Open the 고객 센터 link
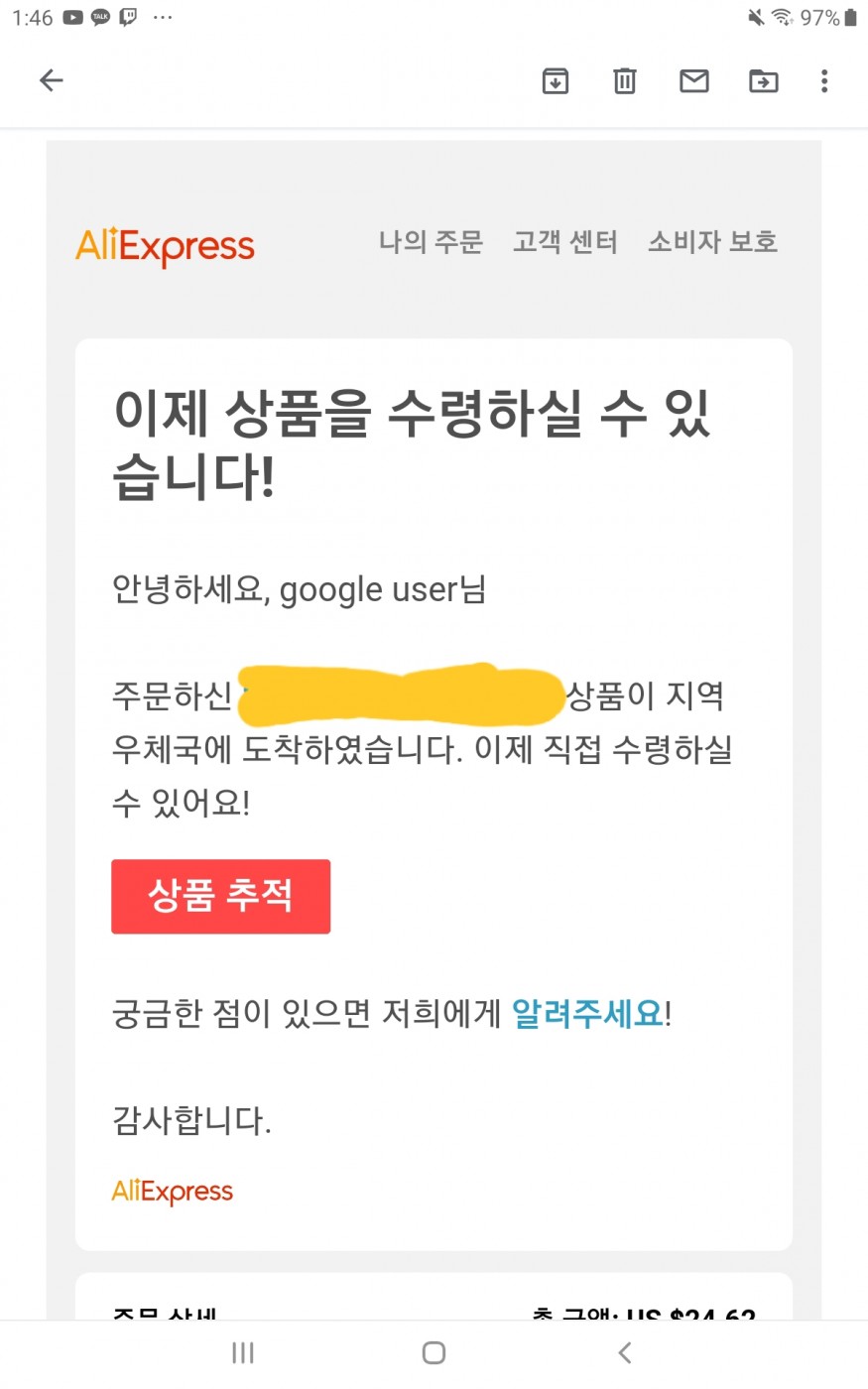The width and height of the screenshot is (868, 1389). (564, 241)
